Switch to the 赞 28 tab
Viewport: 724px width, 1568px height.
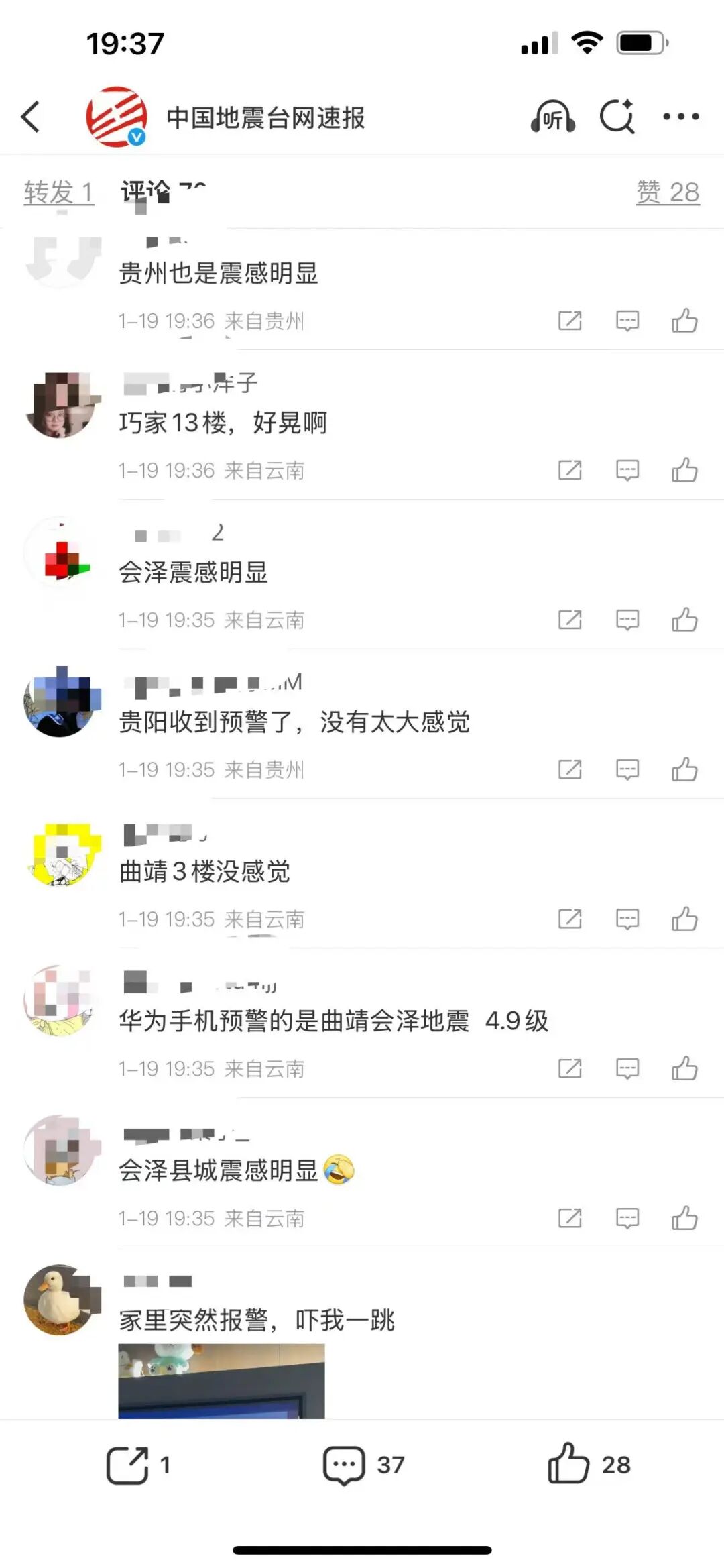667,192
